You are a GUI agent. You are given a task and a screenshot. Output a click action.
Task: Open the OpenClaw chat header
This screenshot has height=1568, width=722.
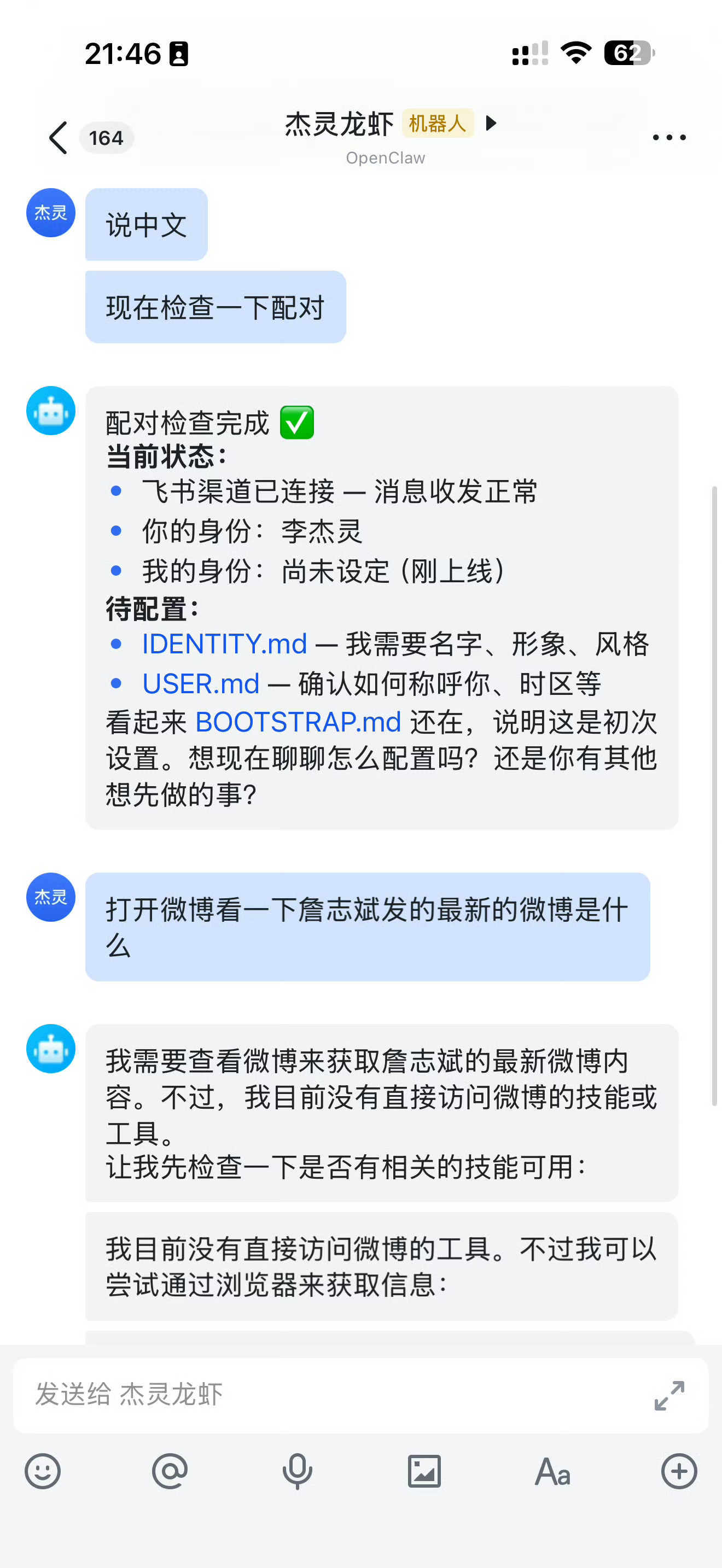pyautogui.click(x=386, y=157)
